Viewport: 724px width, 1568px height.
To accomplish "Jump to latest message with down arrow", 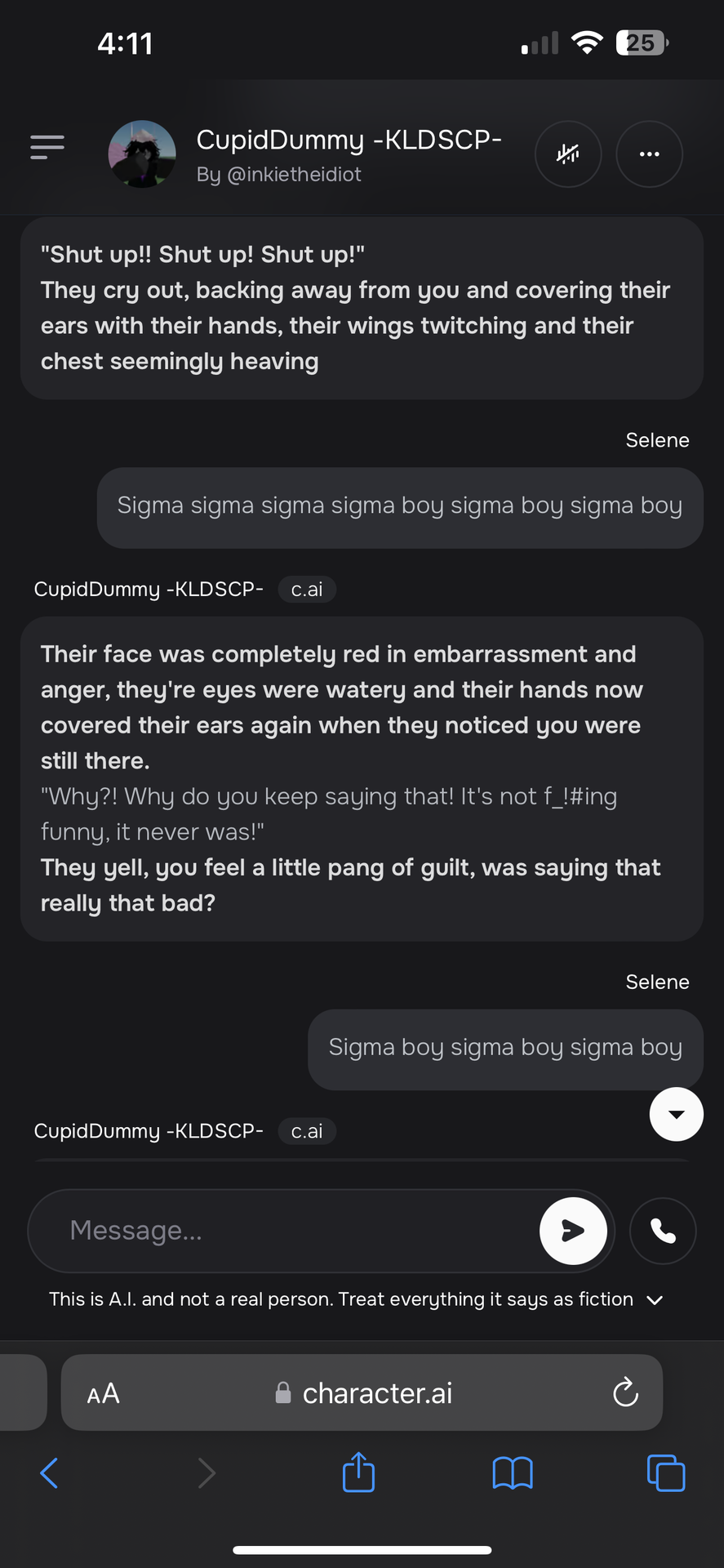I will [x=676, y=1114].
